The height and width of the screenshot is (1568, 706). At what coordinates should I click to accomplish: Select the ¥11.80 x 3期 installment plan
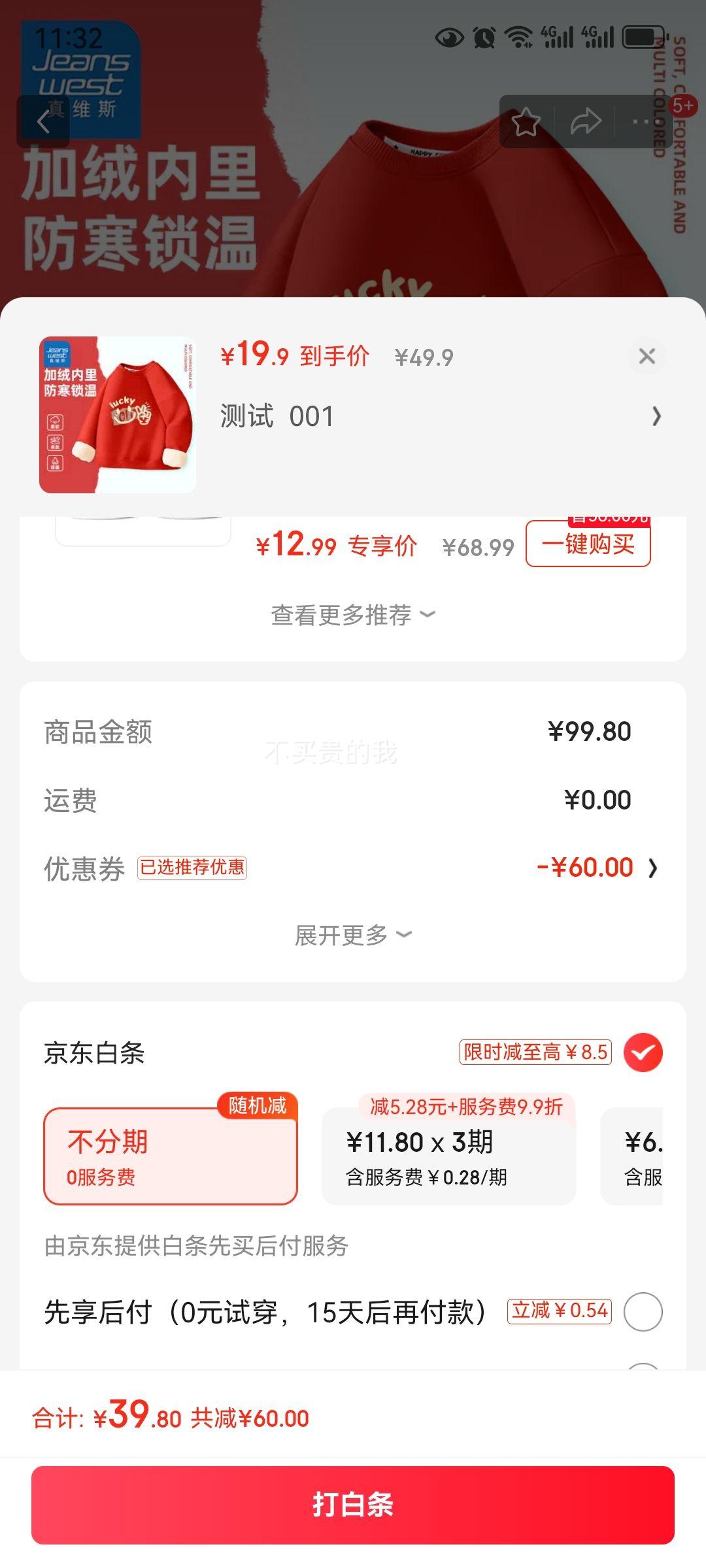click(x=448, y=1156)
